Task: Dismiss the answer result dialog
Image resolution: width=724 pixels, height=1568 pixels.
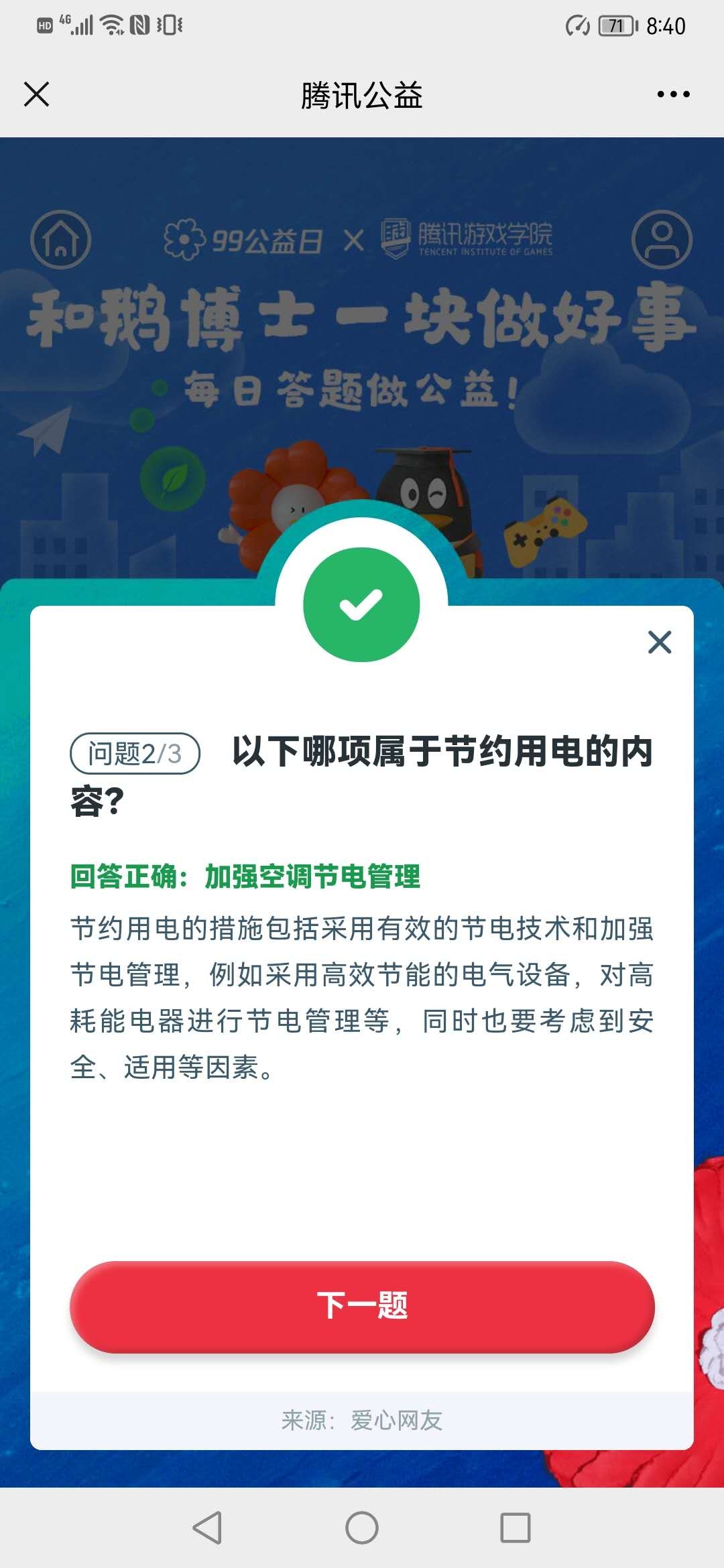Action: 660,642
